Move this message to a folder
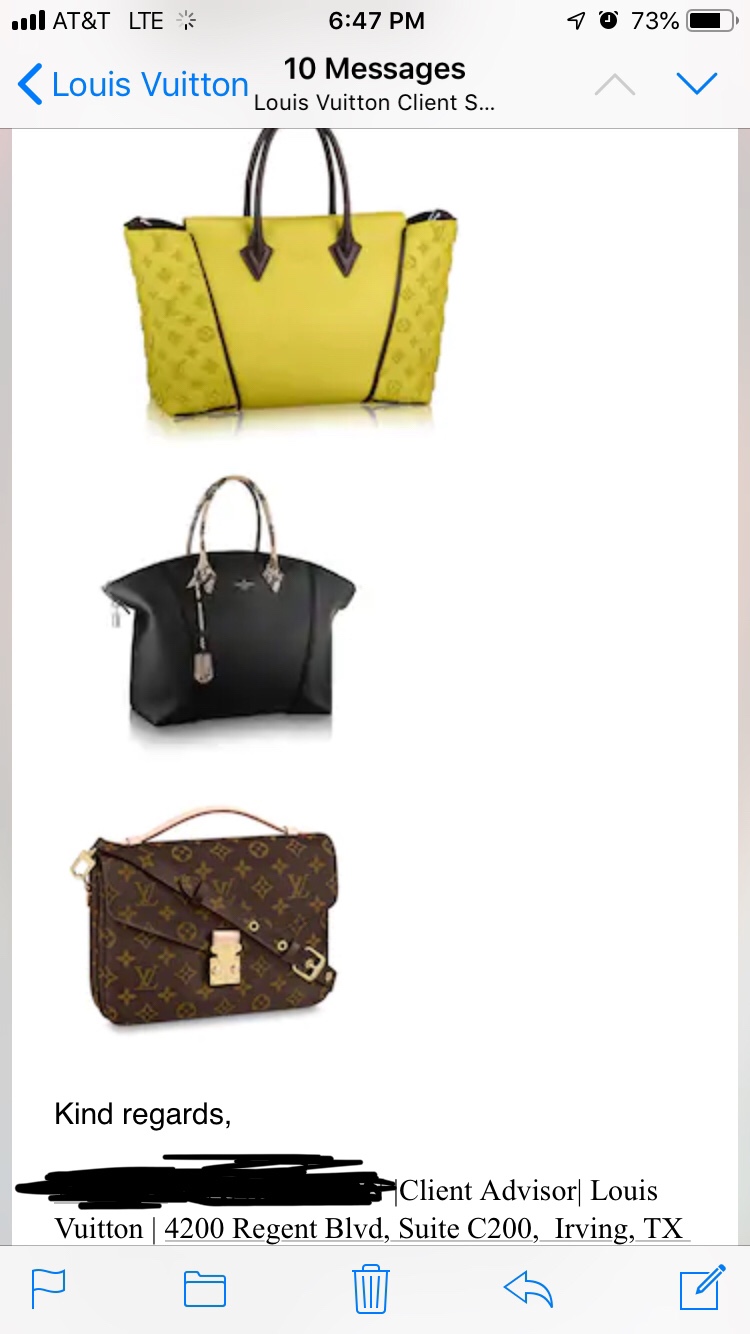750x1334 pixels. tap(205, 1289)
